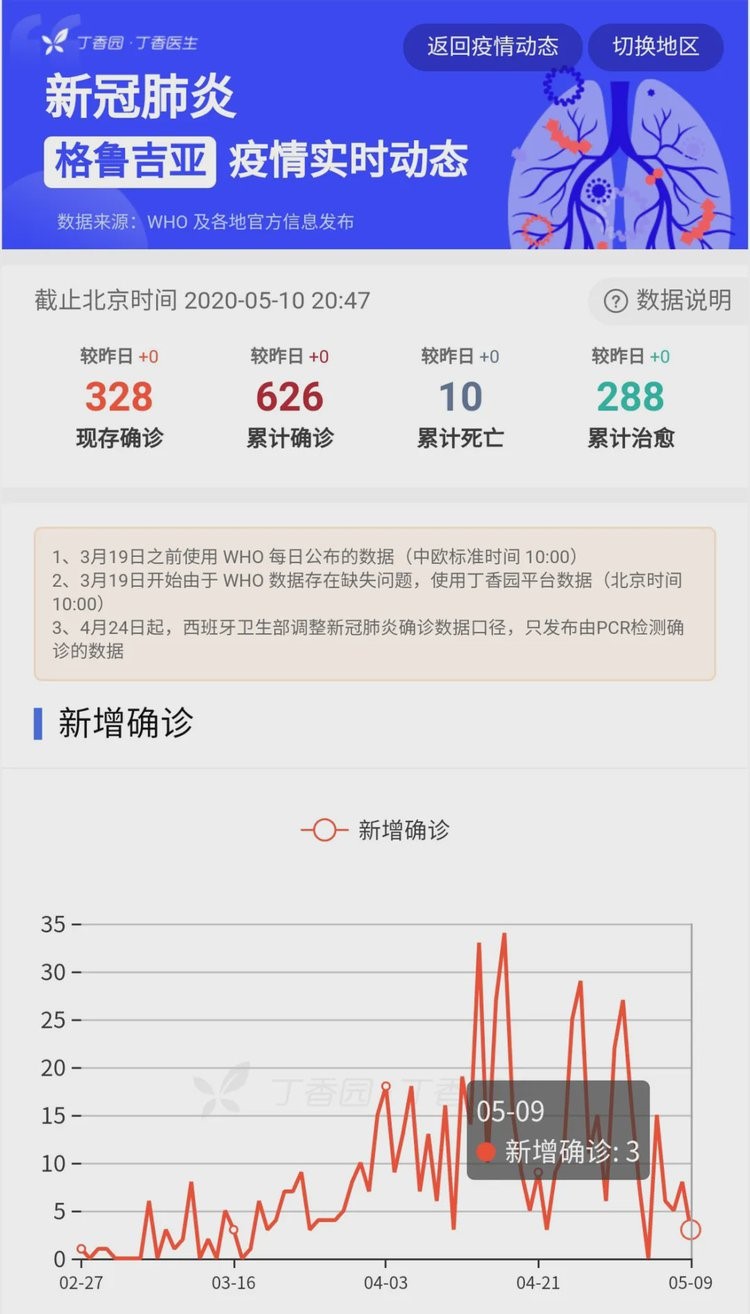The height and width of the screenshot is (1314, 750).
Task: Toggle the 新增确诊 legend series
Action: [x=375, y=830]
